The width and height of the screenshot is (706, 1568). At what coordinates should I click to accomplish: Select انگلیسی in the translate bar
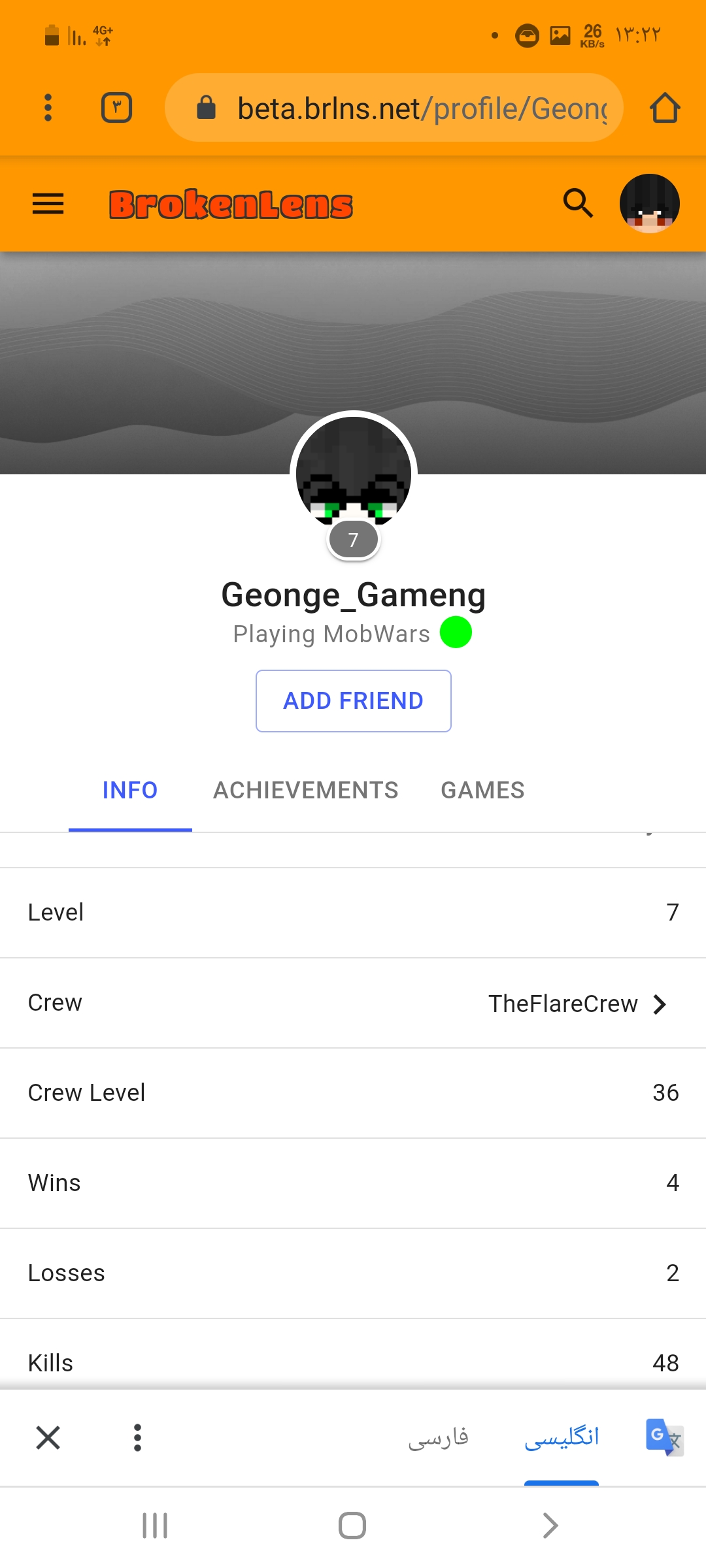pyautogui.click(x=562, y=1437)
